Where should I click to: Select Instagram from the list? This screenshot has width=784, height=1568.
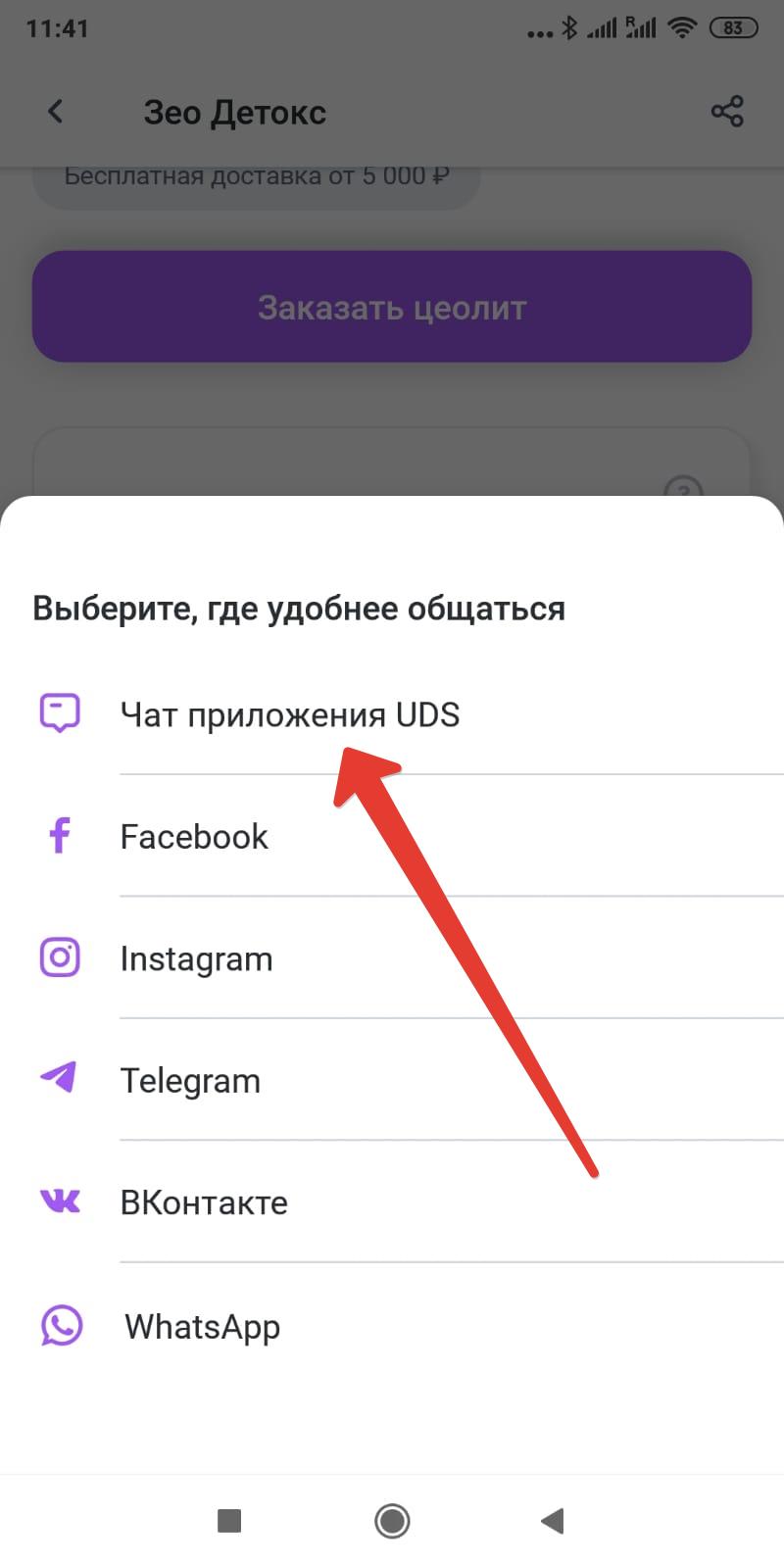click(x=196, y=958)
